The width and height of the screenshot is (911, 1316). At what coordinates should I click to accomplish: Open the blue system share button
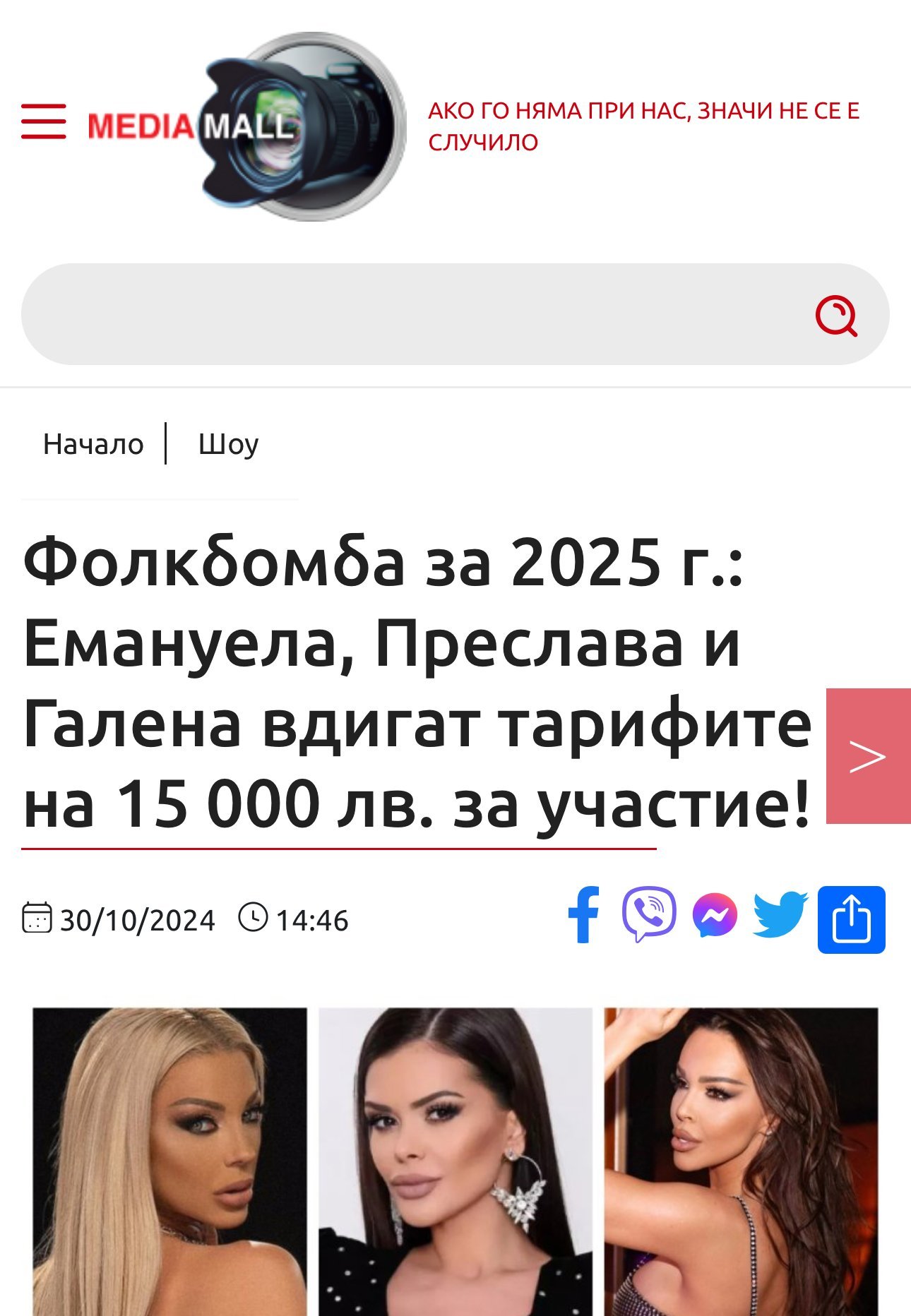point(851,919)
